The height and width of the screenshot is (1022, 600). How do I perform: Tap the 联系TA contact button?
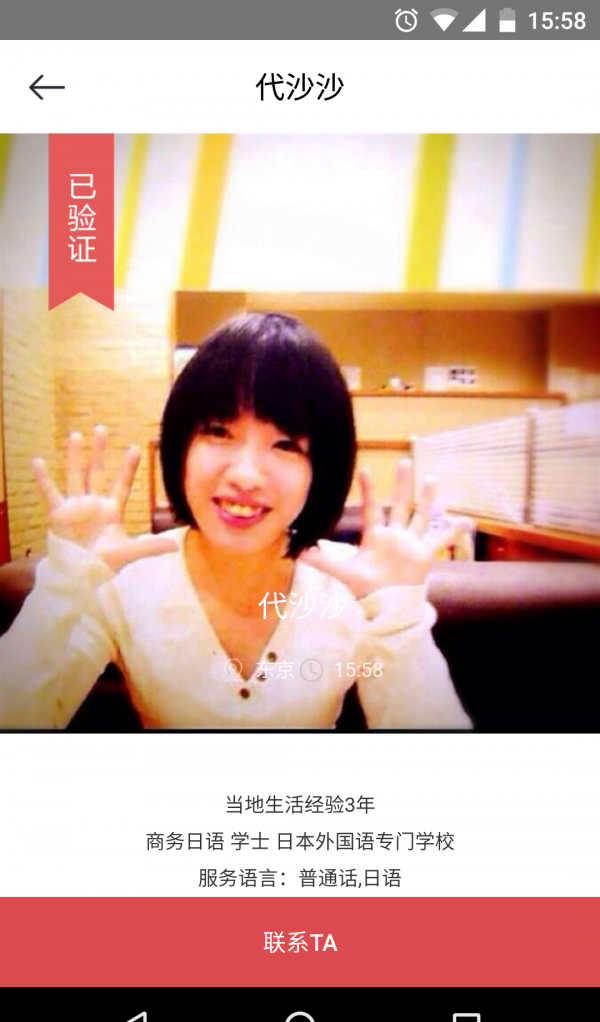click(x=300, y=941)
